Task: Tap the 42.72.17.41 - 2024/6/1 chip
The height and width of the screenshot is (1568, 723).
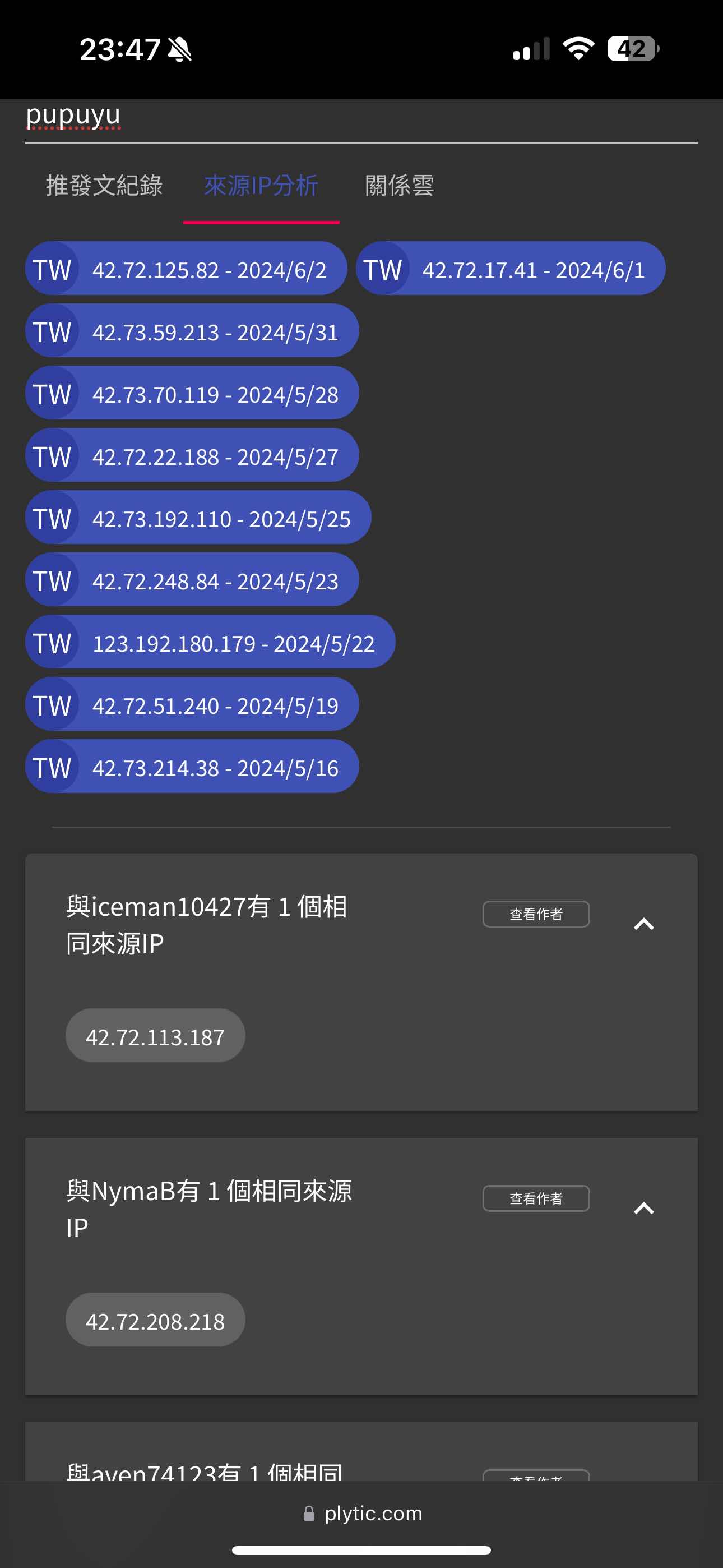Action: [x=511, y=269]
